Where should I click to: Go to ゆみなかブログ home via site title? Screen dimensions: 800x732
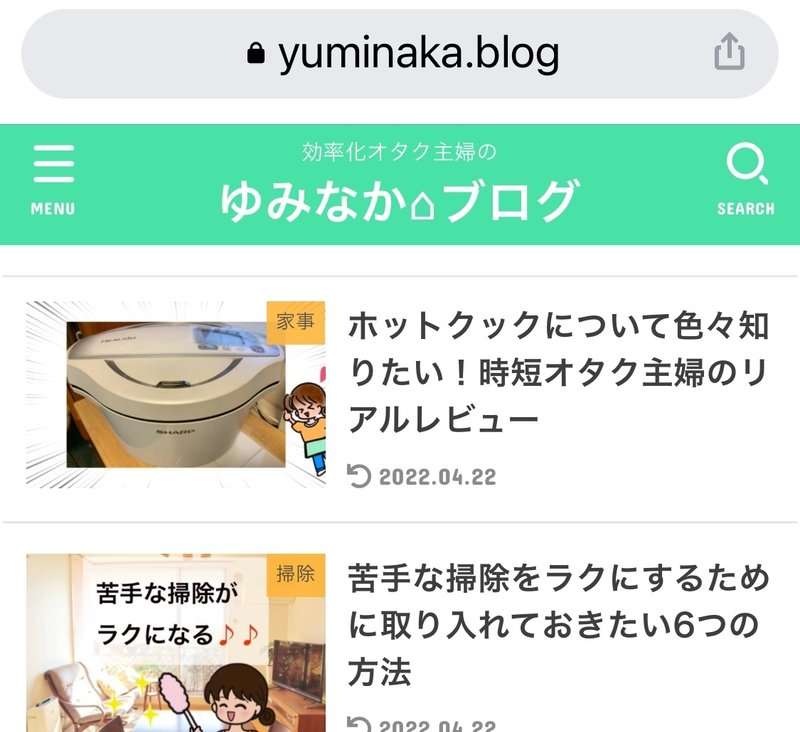click(400, 200)
